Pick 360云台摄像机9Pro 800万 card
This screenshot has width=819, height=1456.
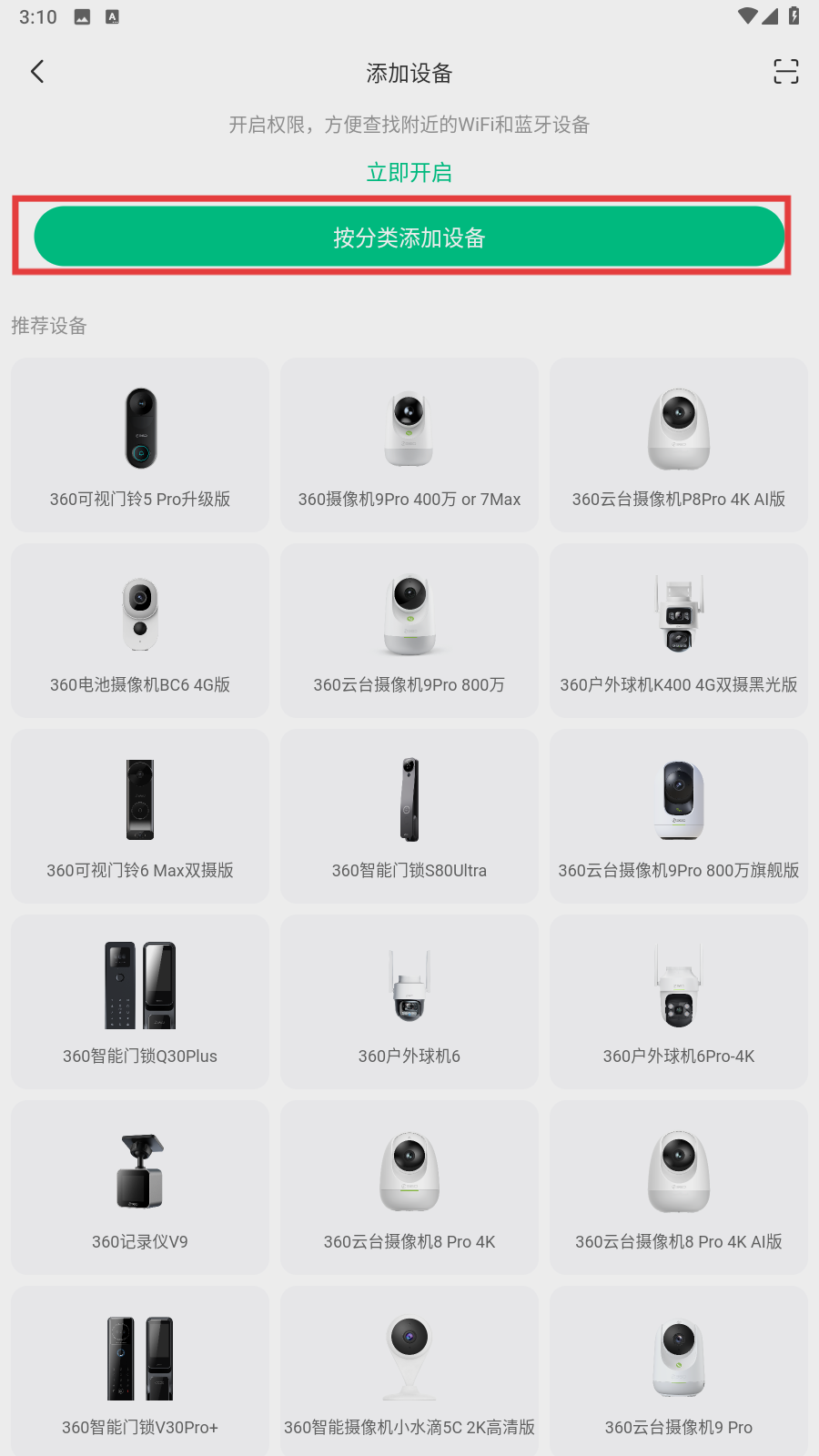[409, 631]
